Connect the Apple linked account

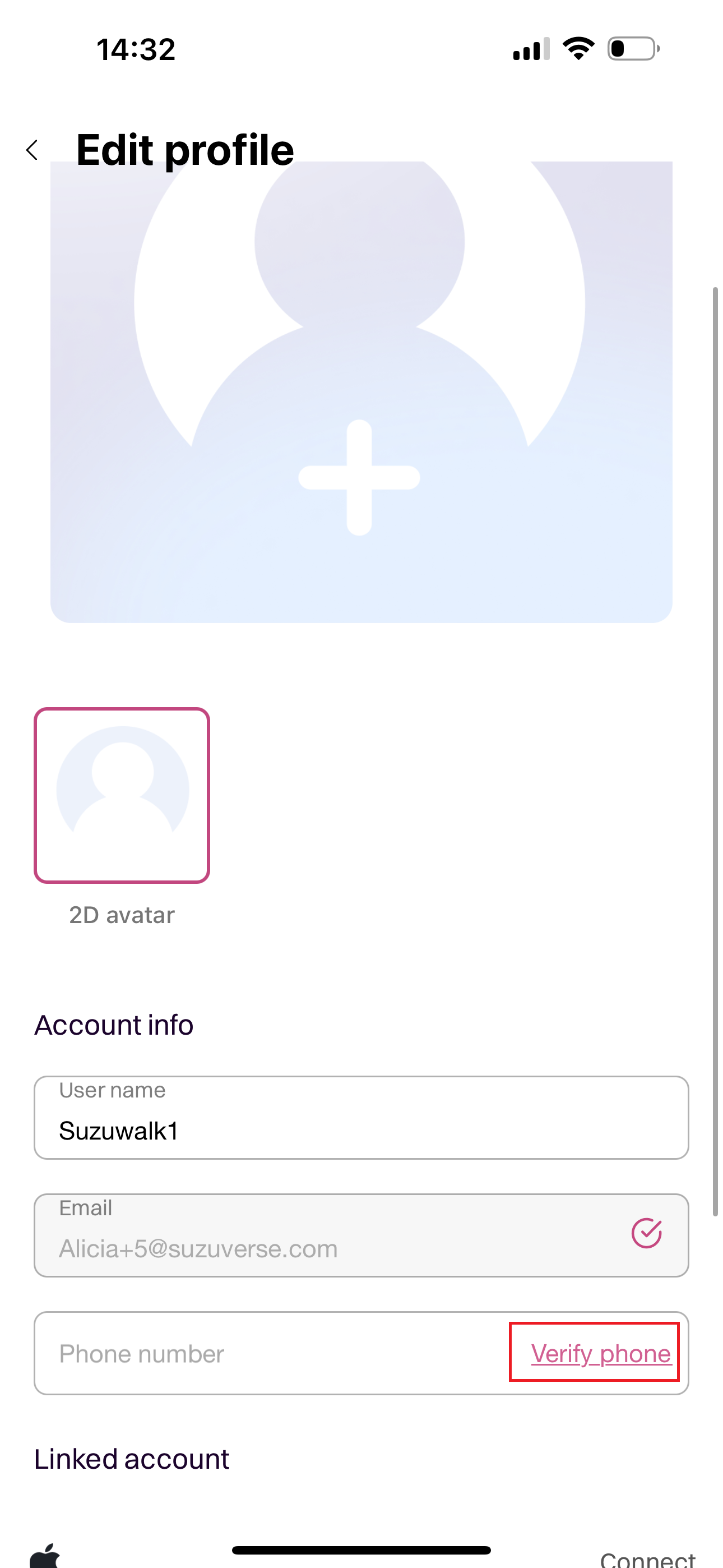(x=646, y=1558)
